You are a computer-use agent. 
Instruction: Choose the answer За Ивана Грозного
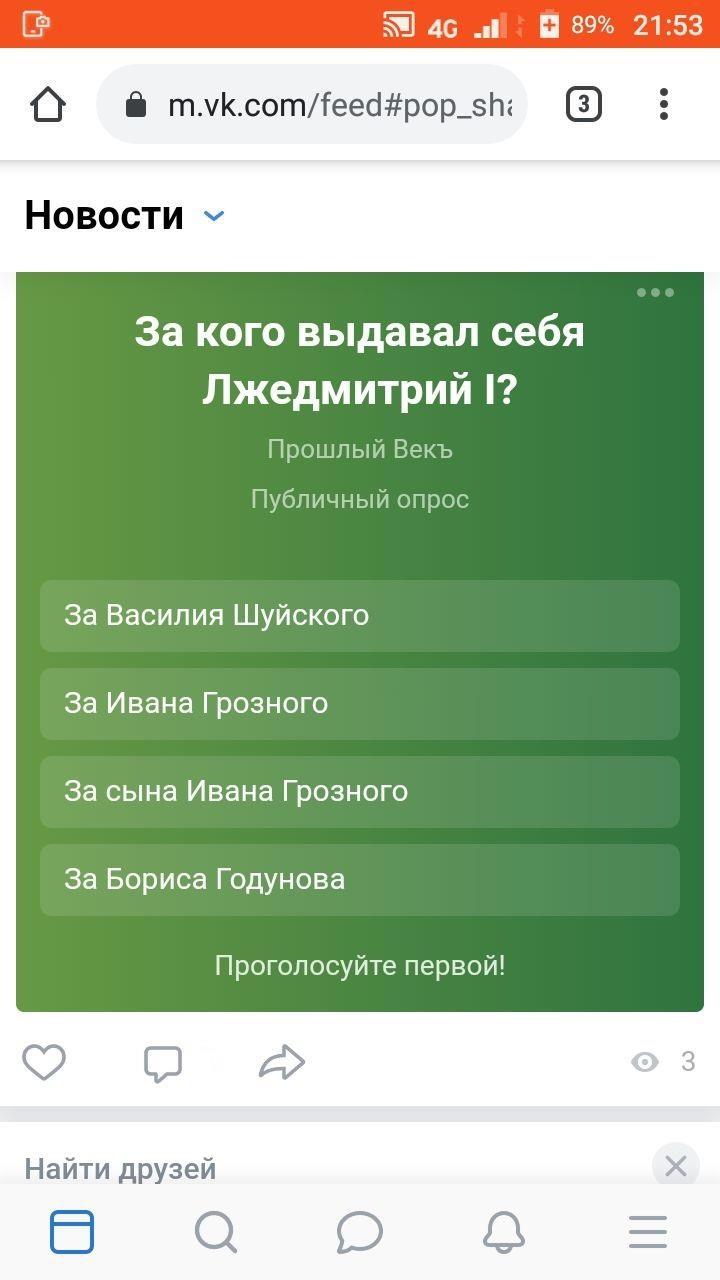(x=360, y=703)
